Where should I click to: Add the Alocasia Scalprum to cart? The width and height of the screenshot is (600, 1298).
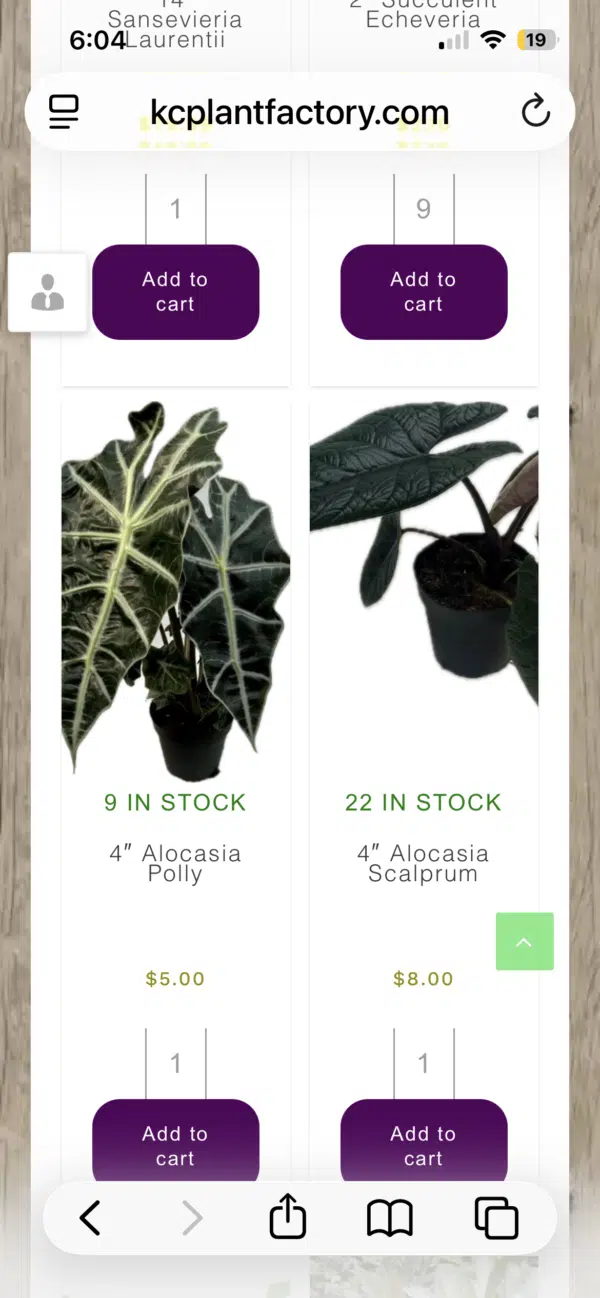tap(423, 1145)
